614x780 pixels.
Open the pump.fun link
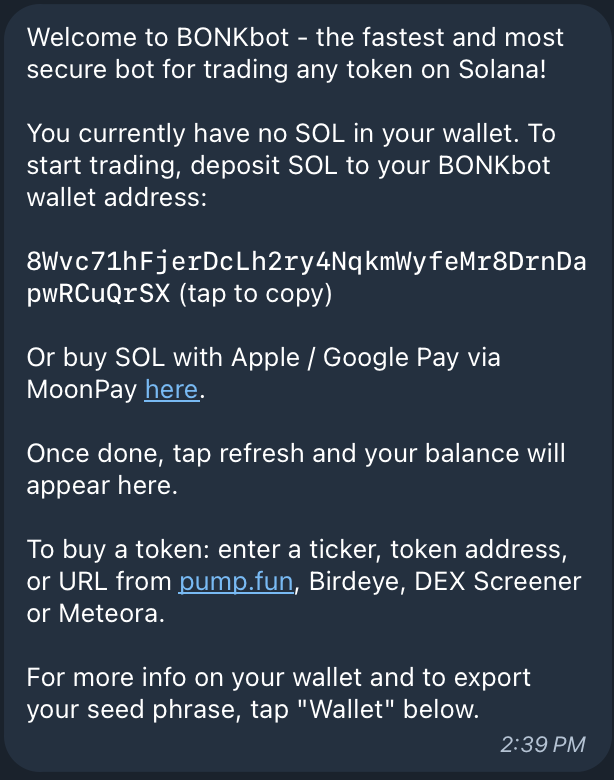tap(235, 581)
